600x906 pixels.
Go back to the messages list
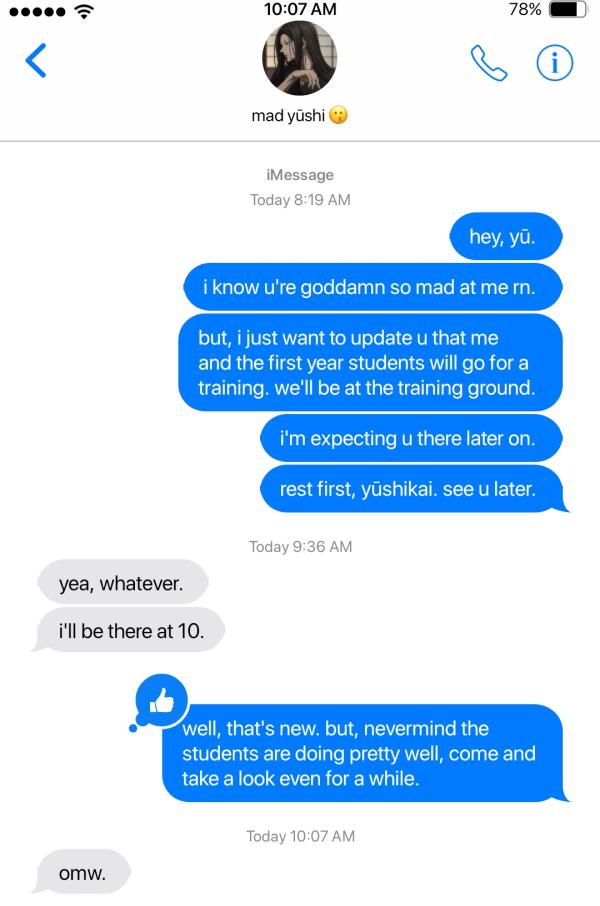36,61
